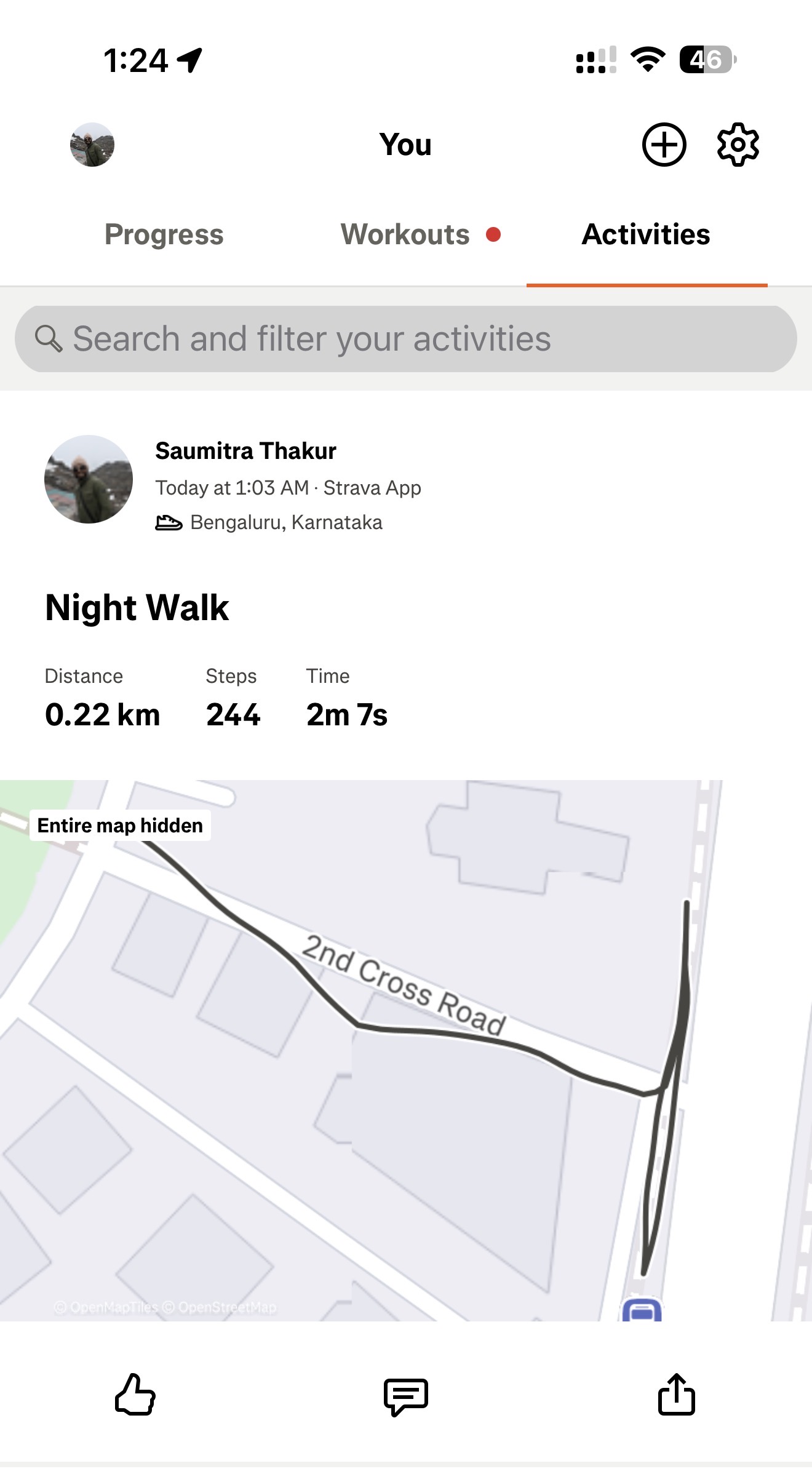
Task: Switch to the Workouts tab
Action: pyautogui.click(x=405, y=234)
